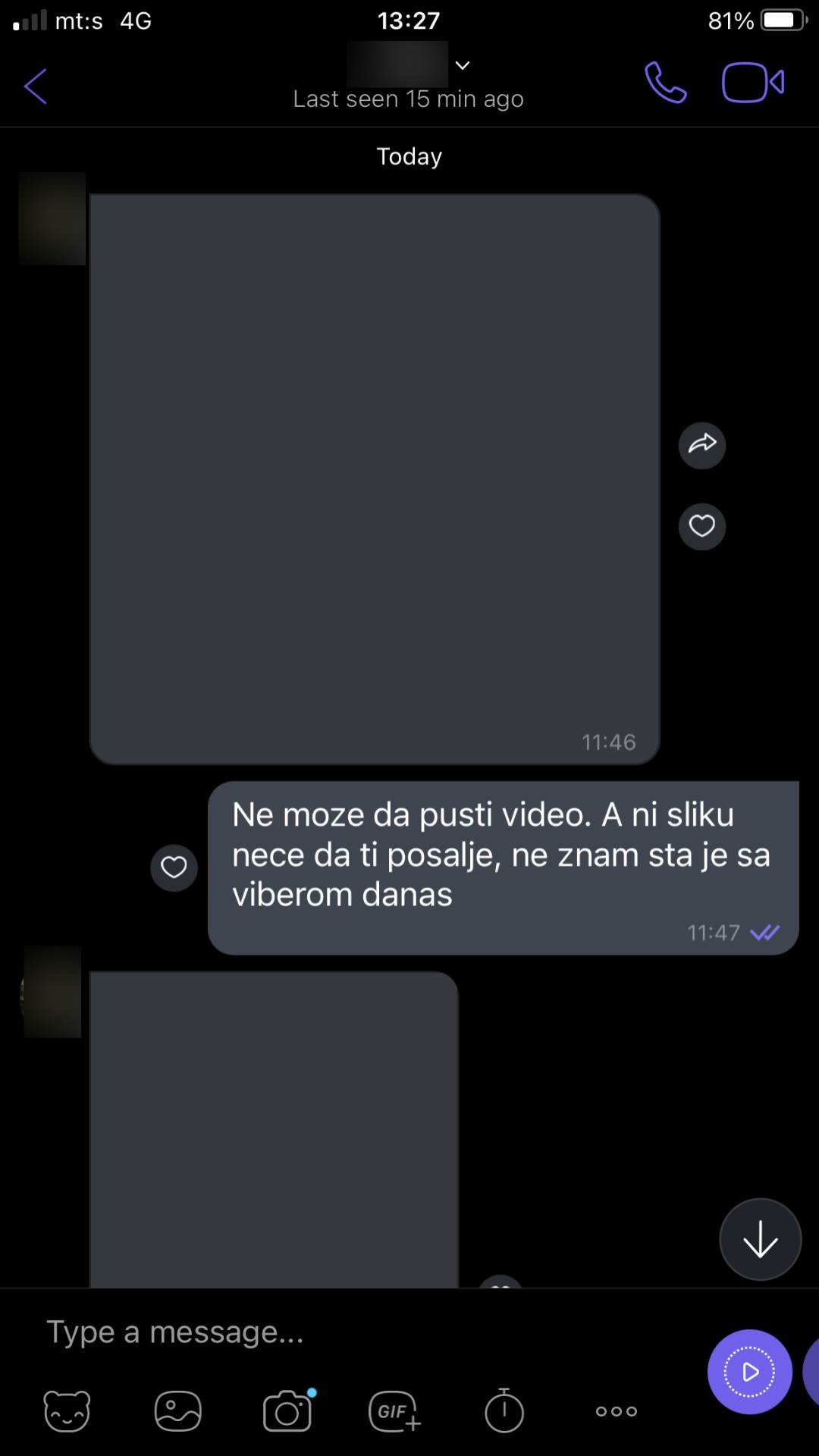This screenshot has height=1456, width=819.
Task: Enable disappearing messages timer
Action: [x=503, y=1410]
